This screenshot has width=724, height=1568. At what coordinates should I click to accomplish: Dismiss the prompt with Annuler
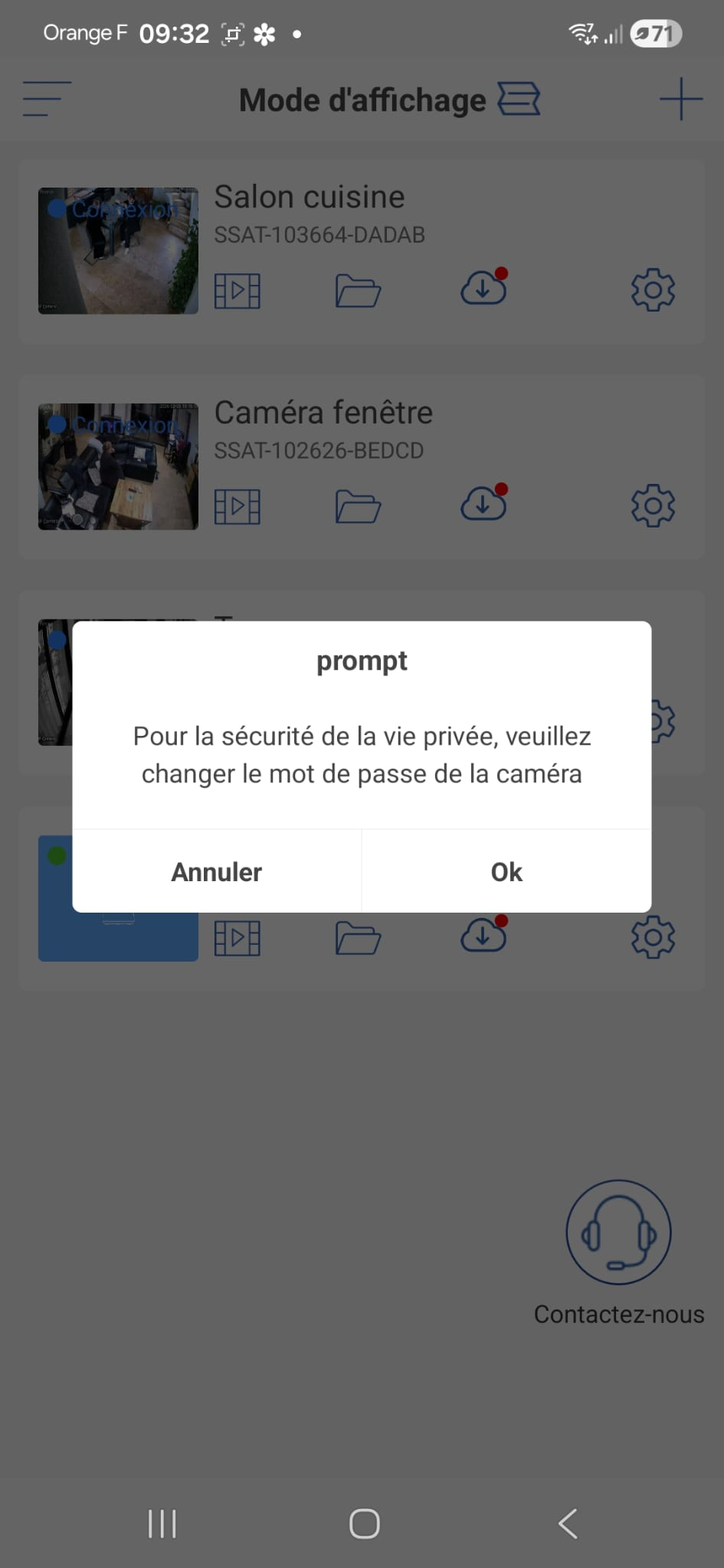[x=216, y=871]
